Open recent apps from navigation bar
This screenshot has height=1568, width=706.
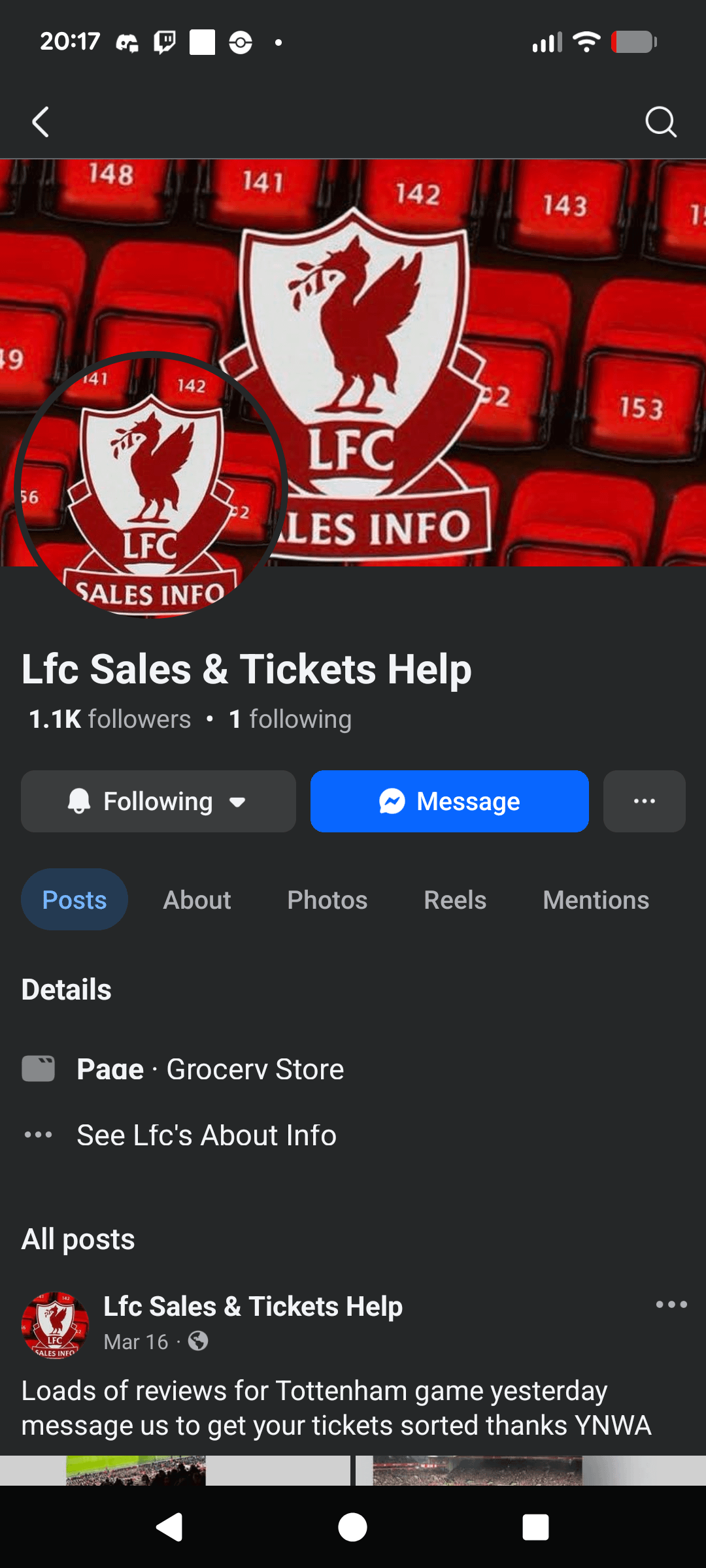click(x=535, y=1527)
